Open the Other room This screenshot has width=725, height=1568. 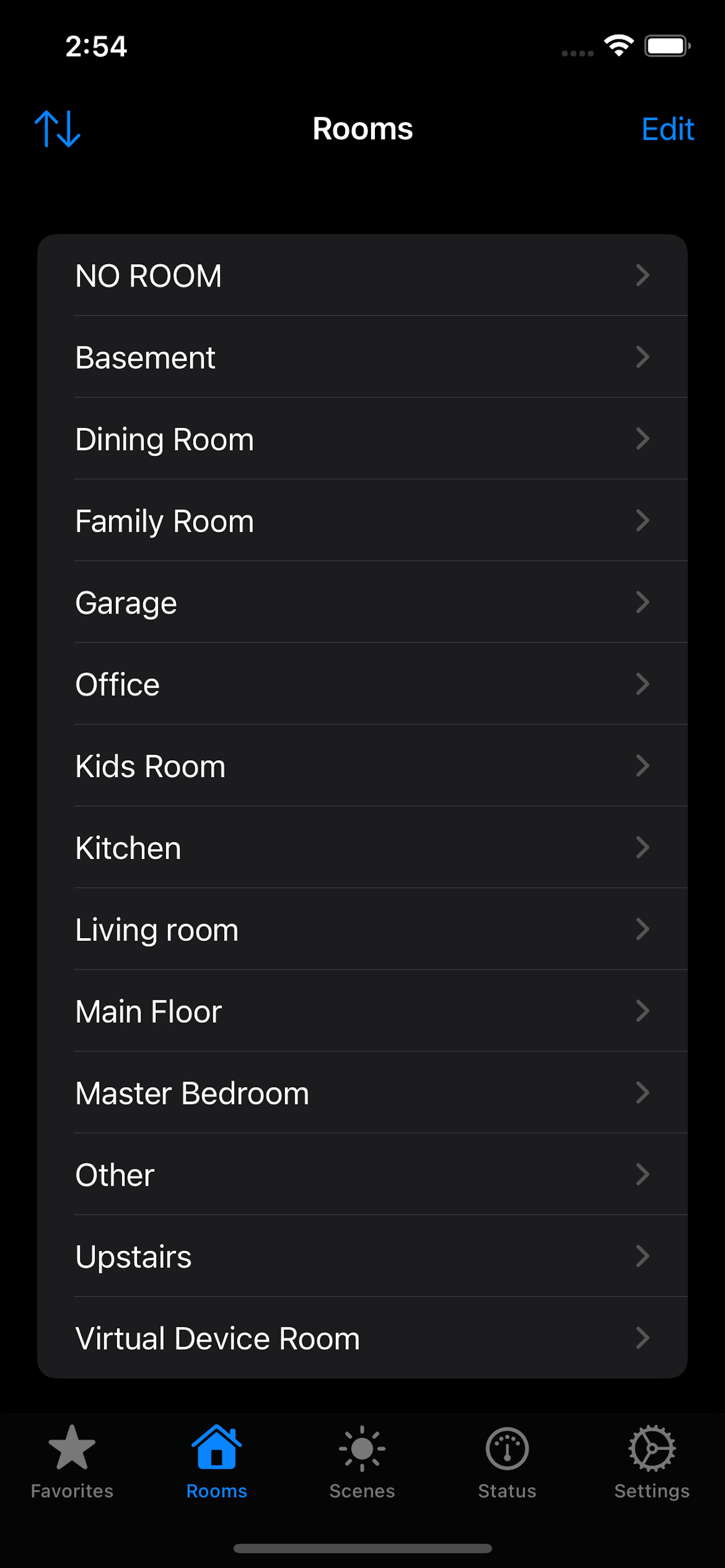click(x=362, y=1174)
